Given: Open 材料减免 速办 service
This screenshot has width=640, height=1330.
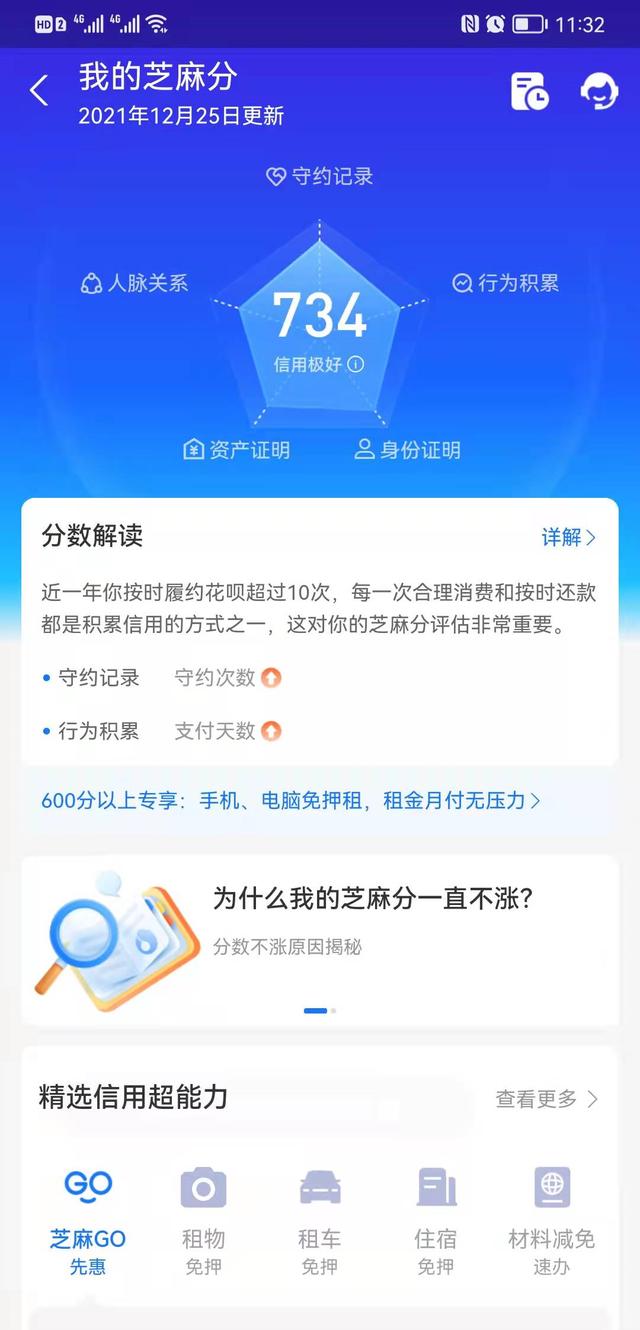Looking at the screenshot, I should [x=551, y=1222].
